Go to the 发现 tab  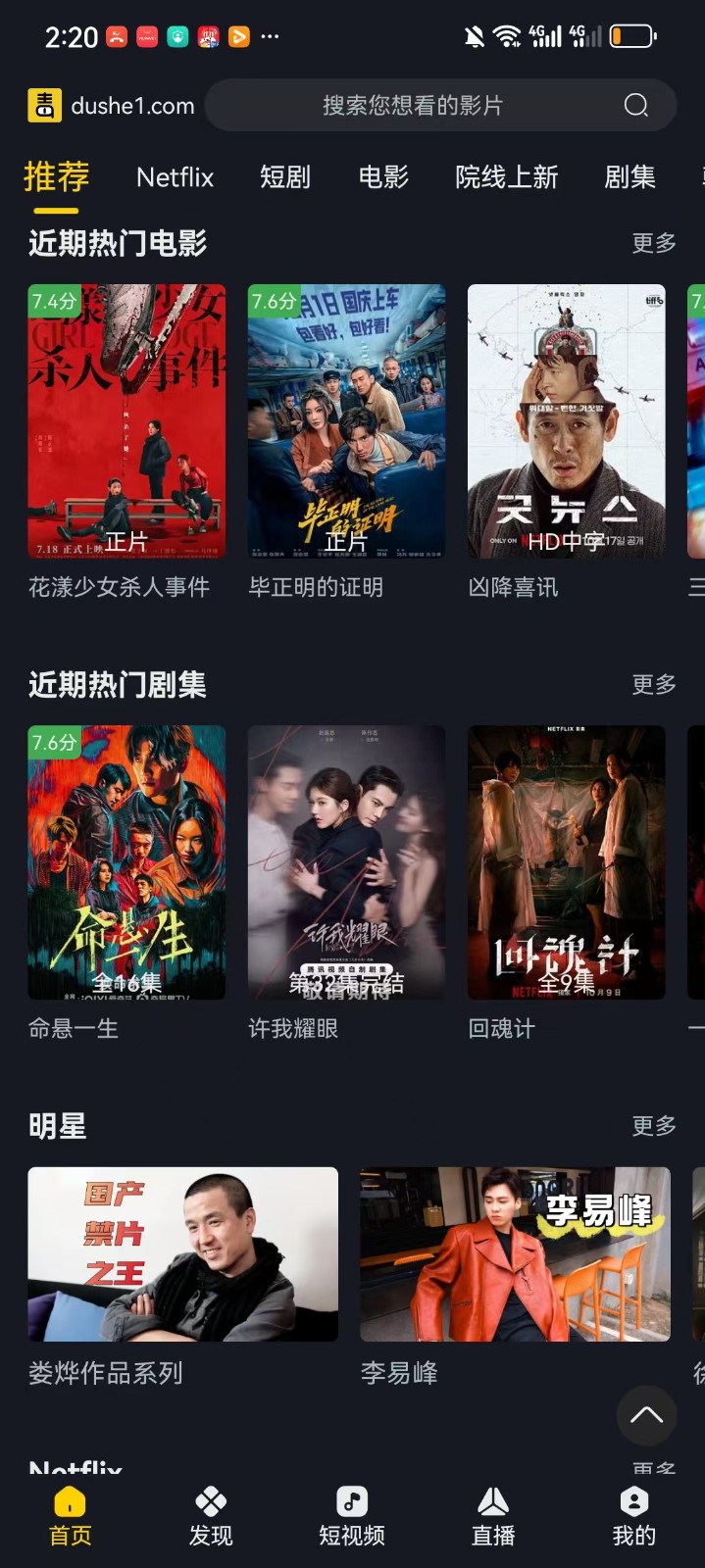tap(211, 1516)
